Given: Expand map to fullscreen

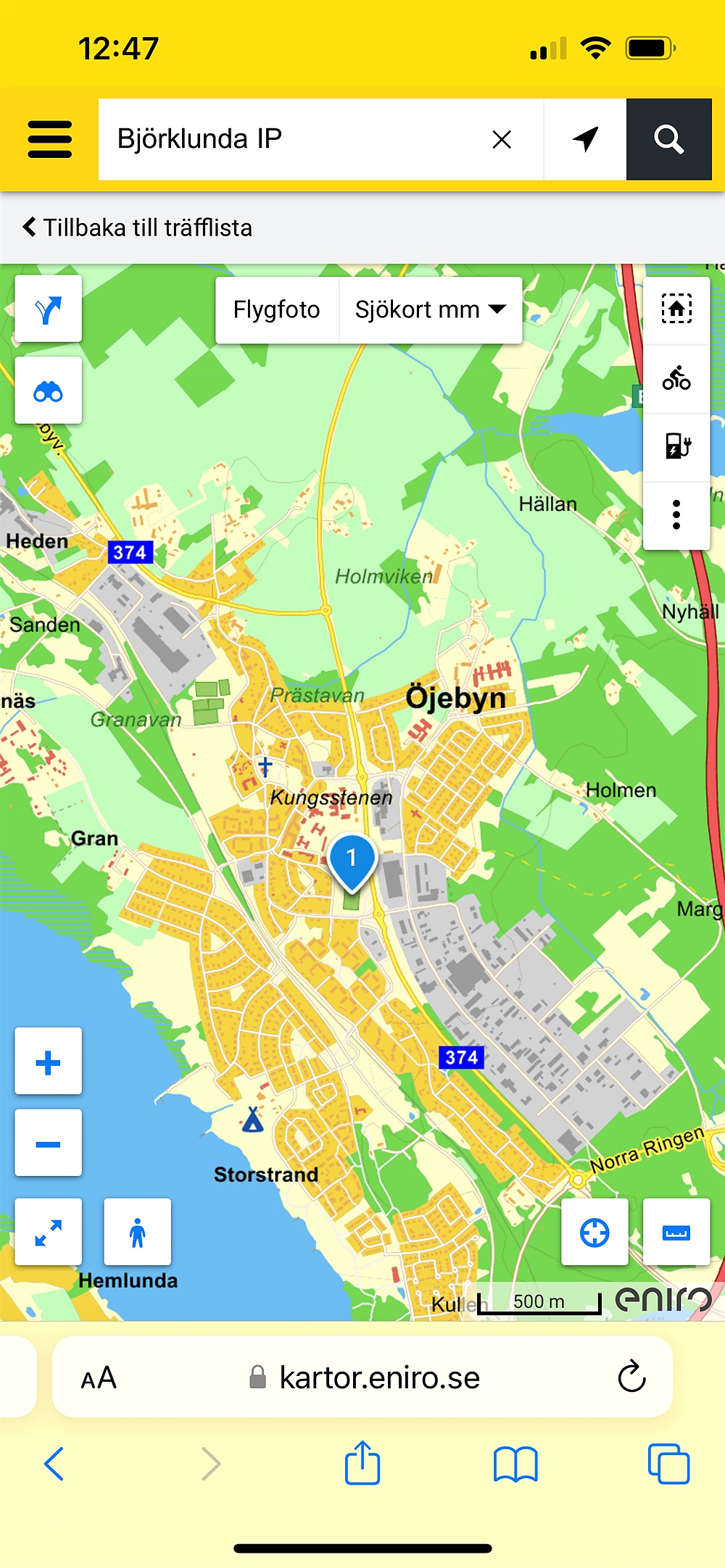Looking at the screenshot, I should 48,1233.
